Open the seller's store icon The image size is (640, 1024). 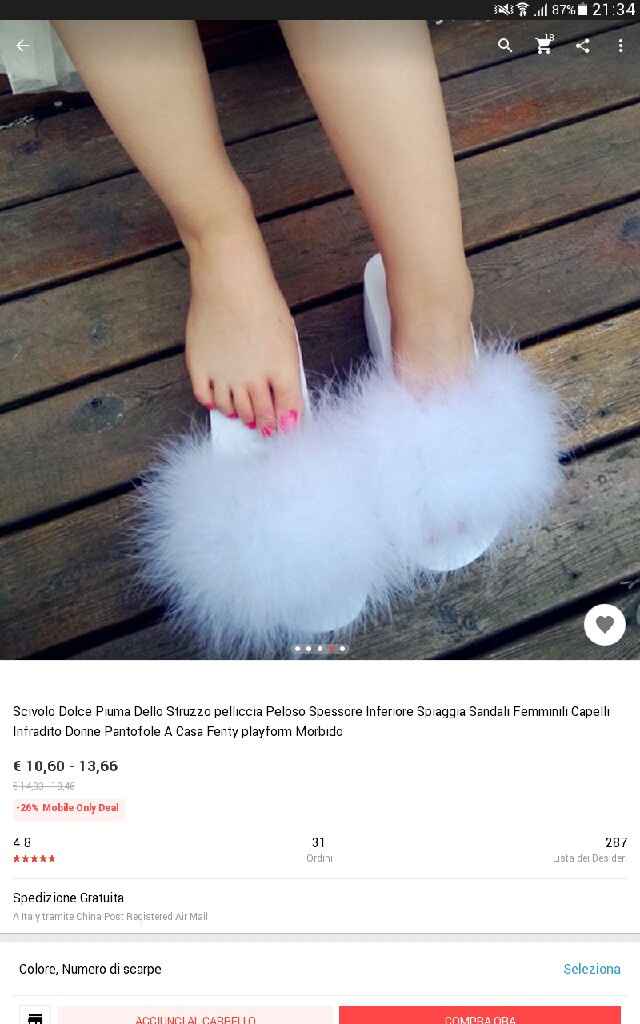coord(35,1016)
